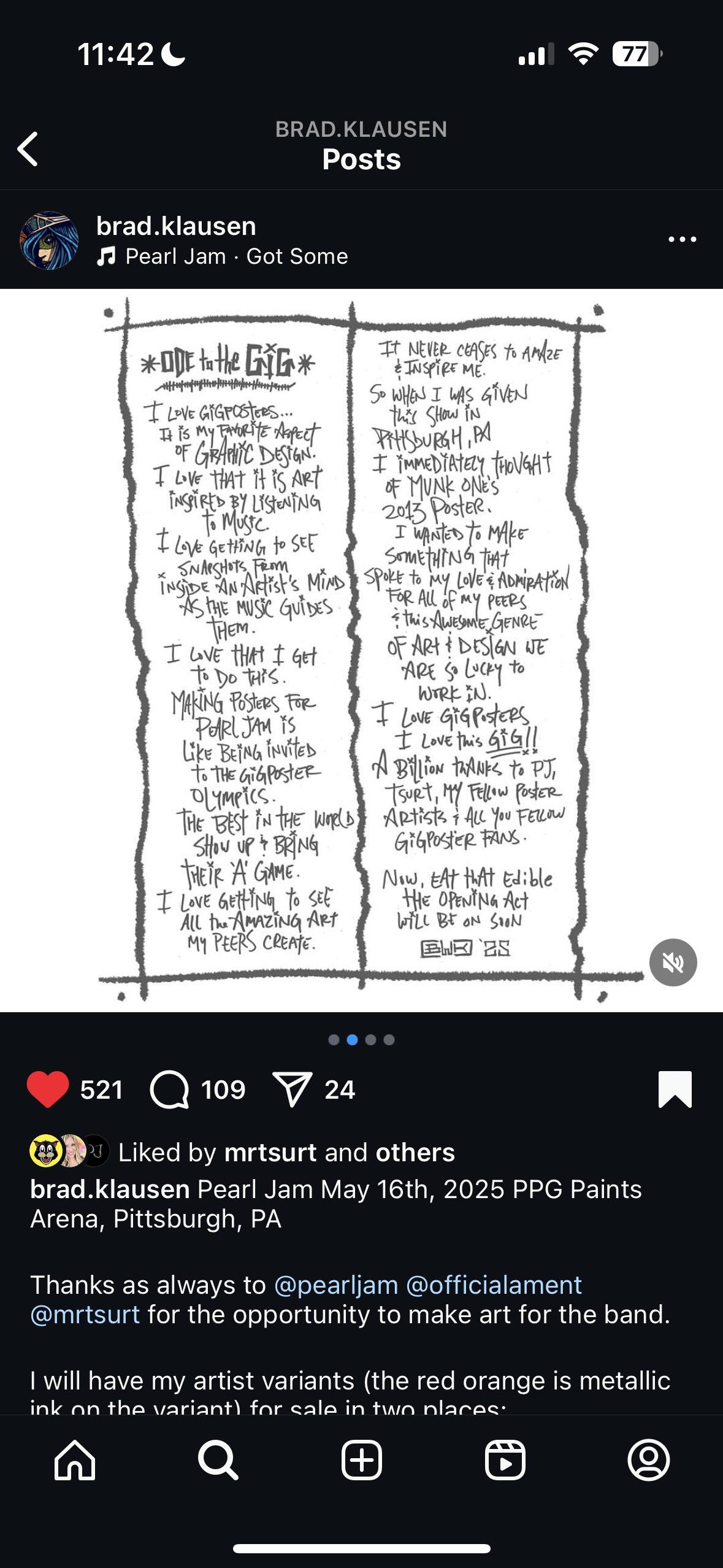The width and height of the screenshot is (723, 1568).
Task: Open the comments on this post
Action: [x=170, y=1090]
